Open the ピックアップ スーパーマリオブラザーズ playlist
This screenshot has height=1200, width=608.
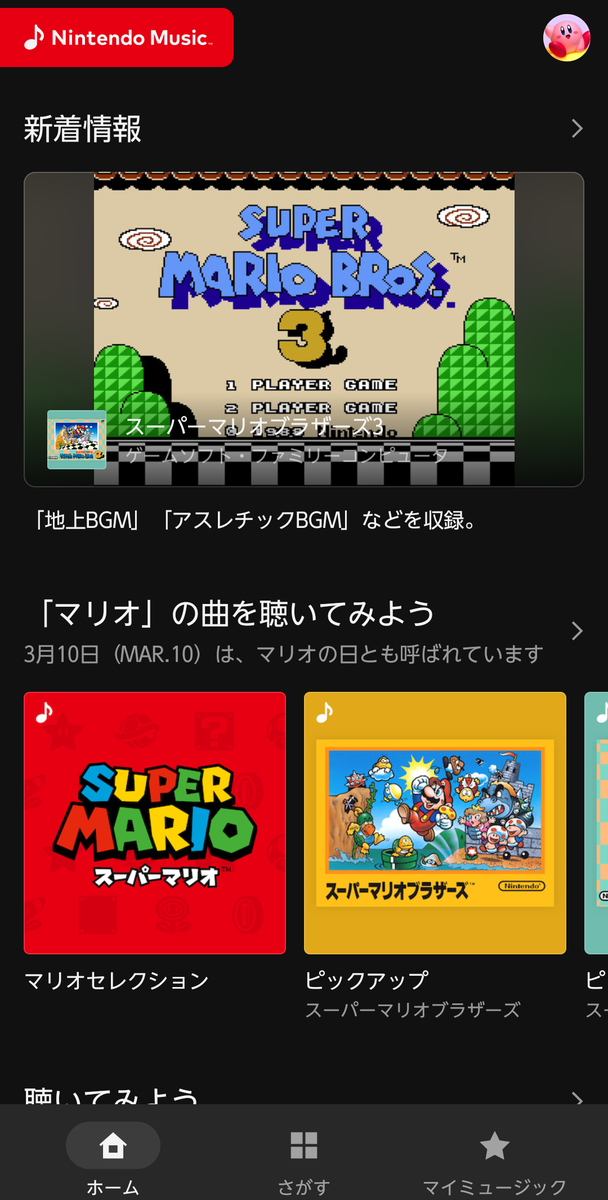[x=435, y=823]
